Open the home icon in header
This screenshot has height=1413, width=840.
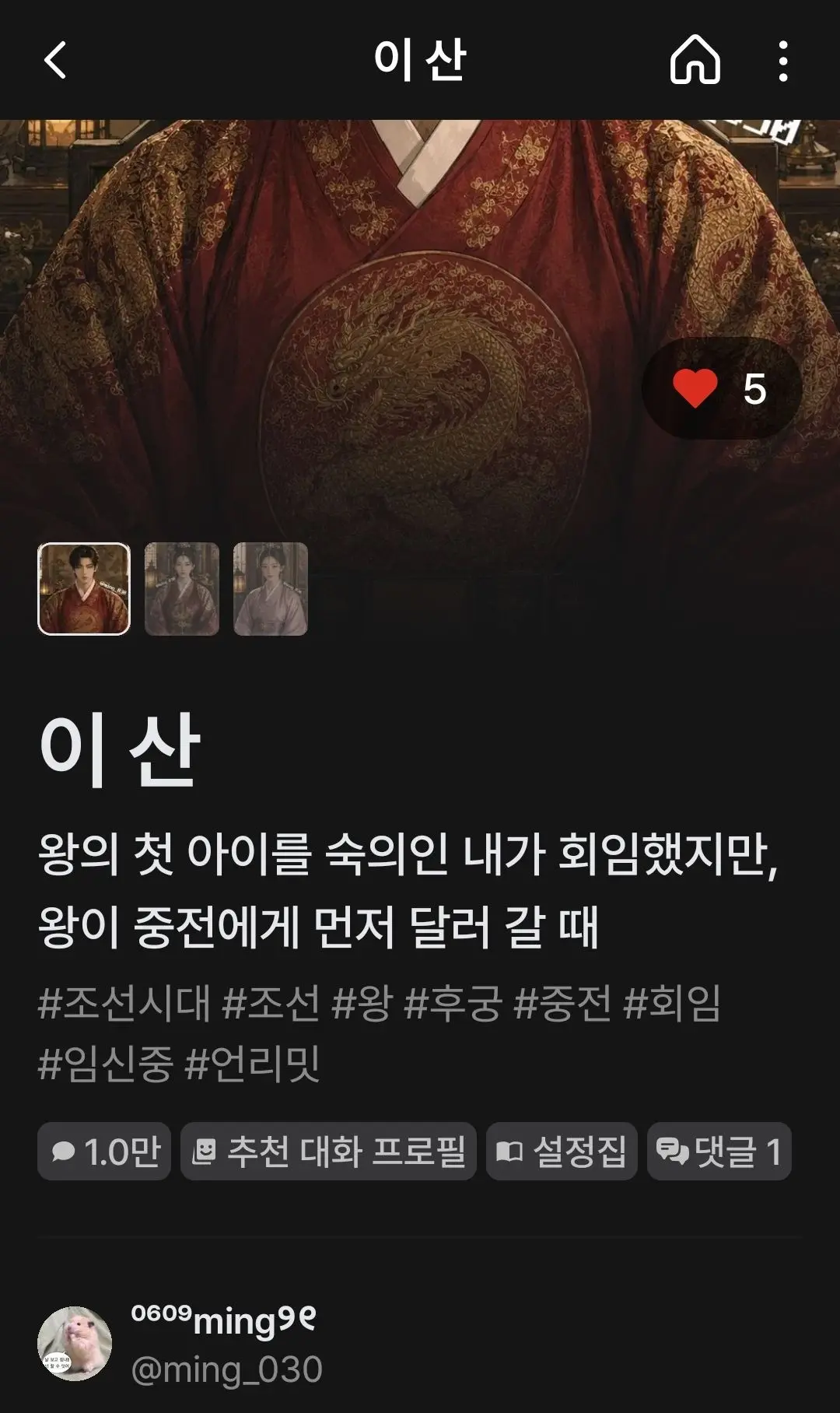695,60
